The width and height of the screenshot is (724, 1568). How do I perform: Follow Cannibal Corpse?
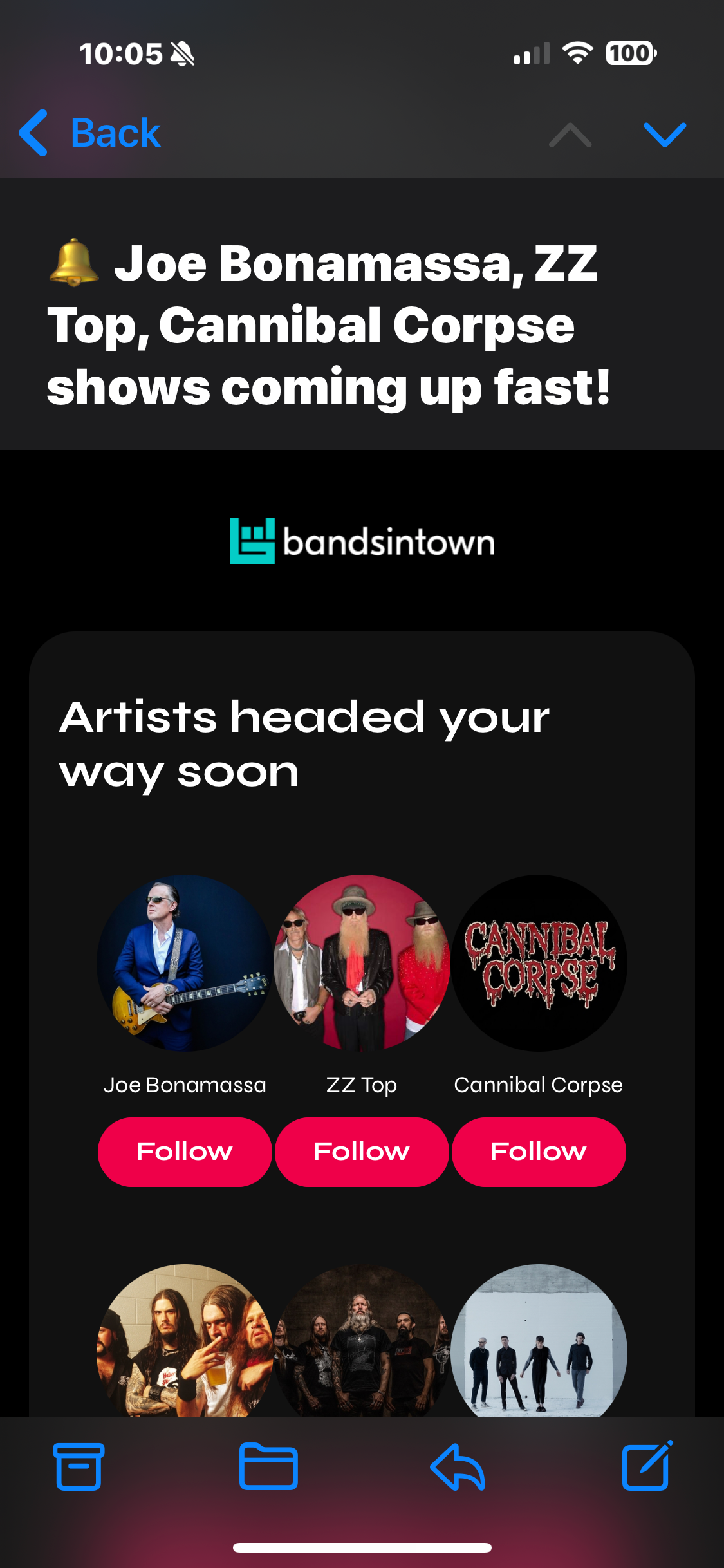pos(539,1152)
